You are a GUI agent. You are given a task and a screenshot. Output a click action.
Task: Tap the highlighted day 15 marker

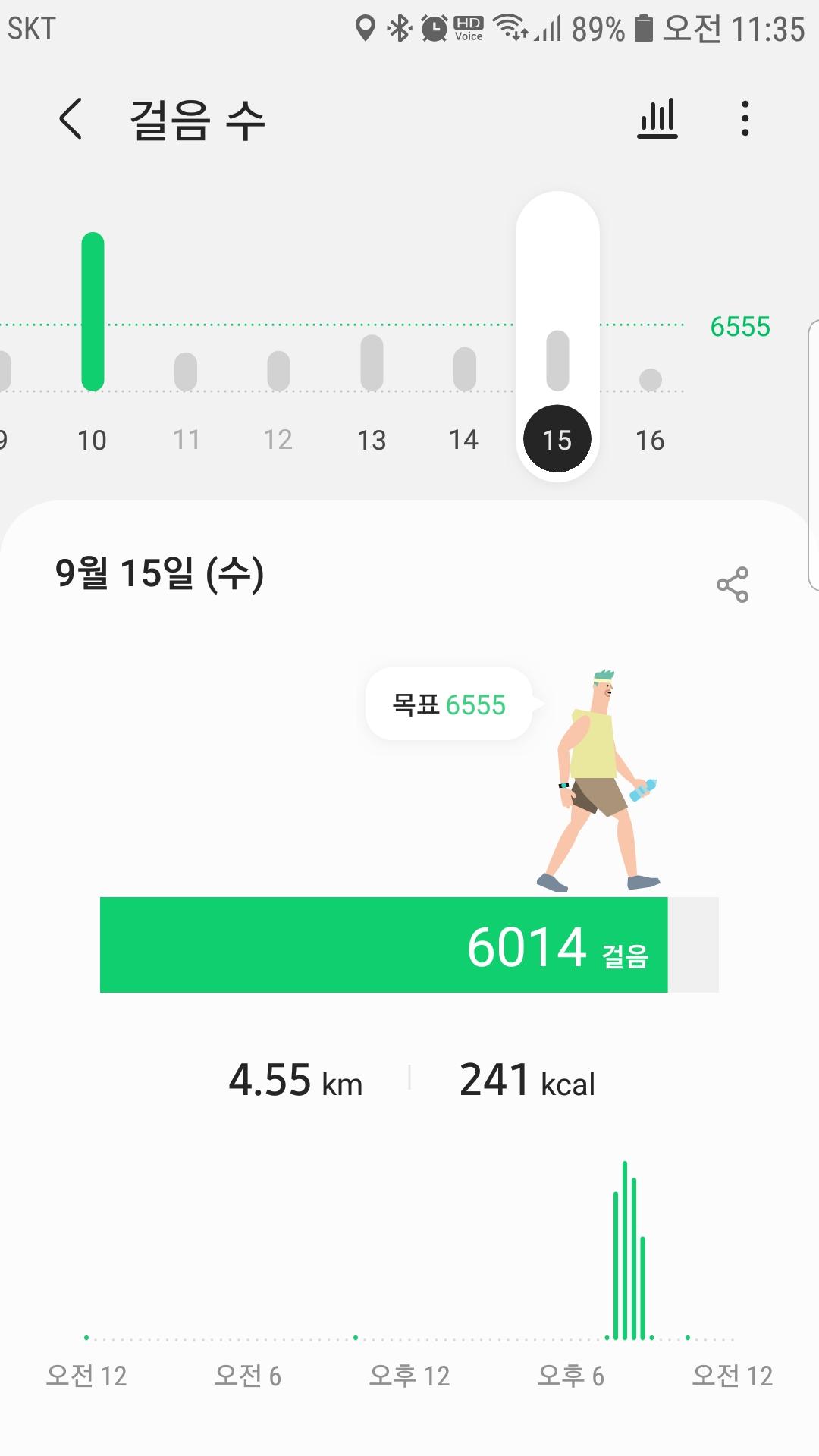[x=557, y=439]
